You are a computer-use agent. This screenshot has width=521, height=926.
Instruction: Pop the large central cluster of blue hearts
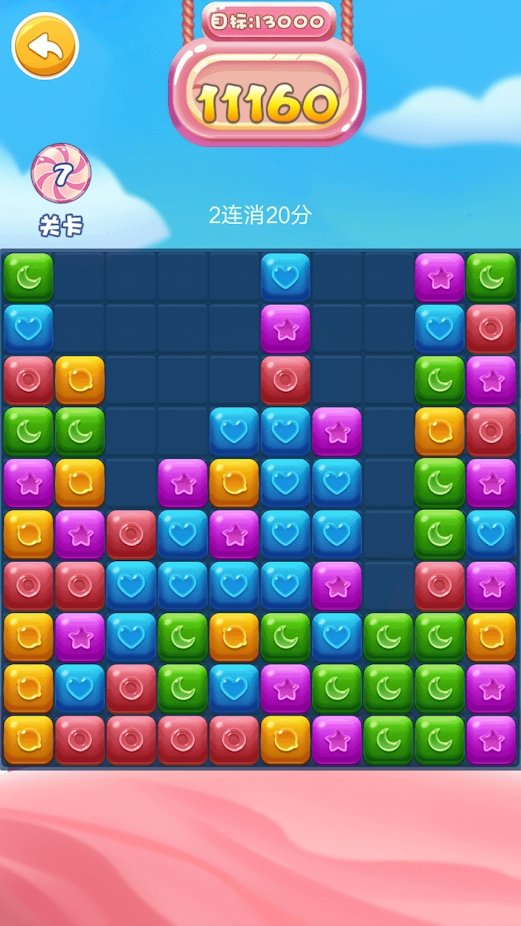click(x=285, y=534)
